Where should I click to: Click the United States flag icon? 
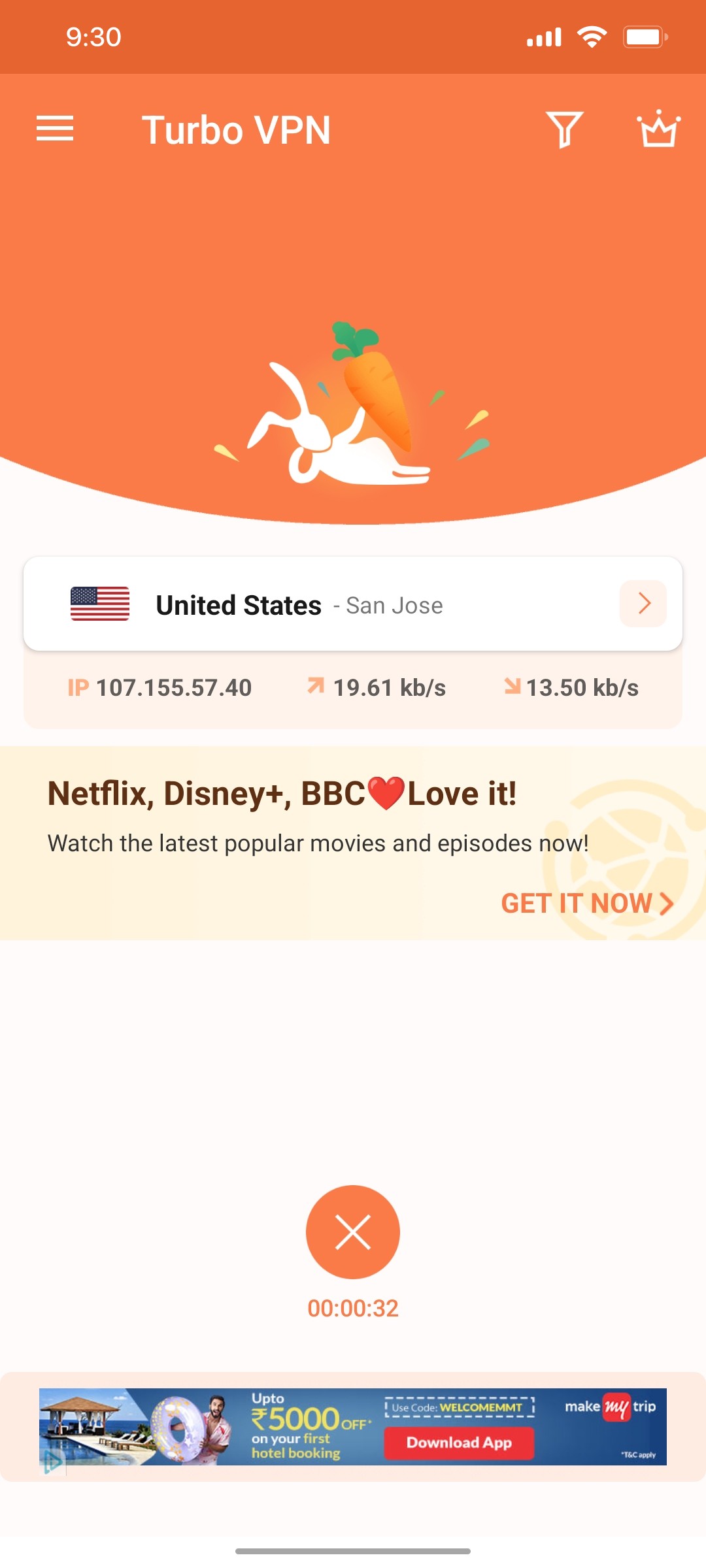click(99, 604)
